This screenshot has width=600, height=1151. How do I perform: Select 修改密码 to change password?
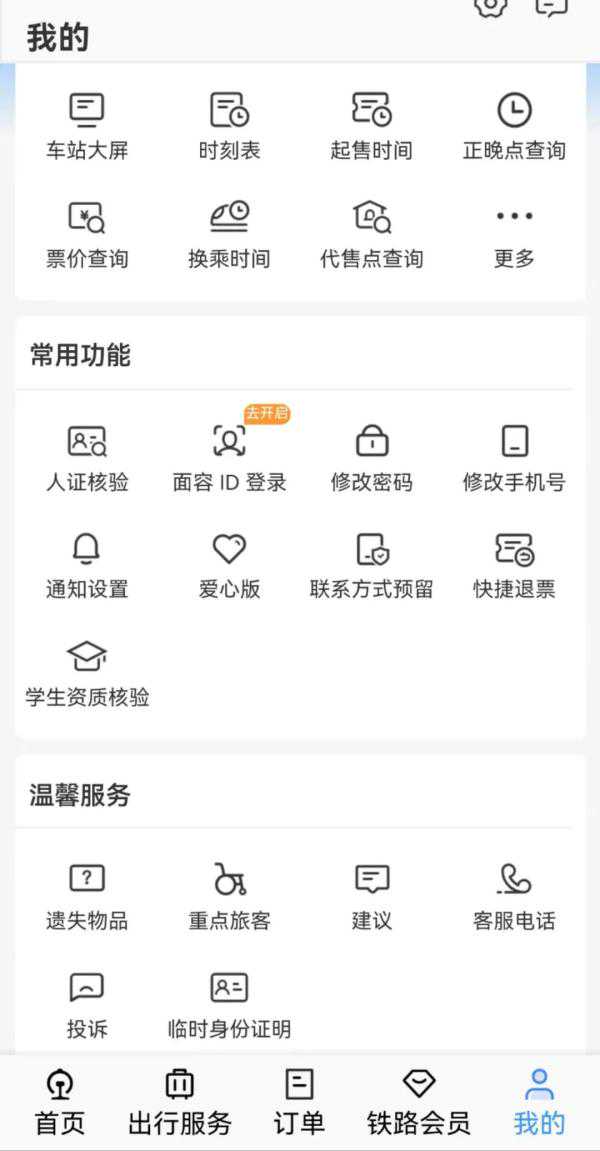371,458
